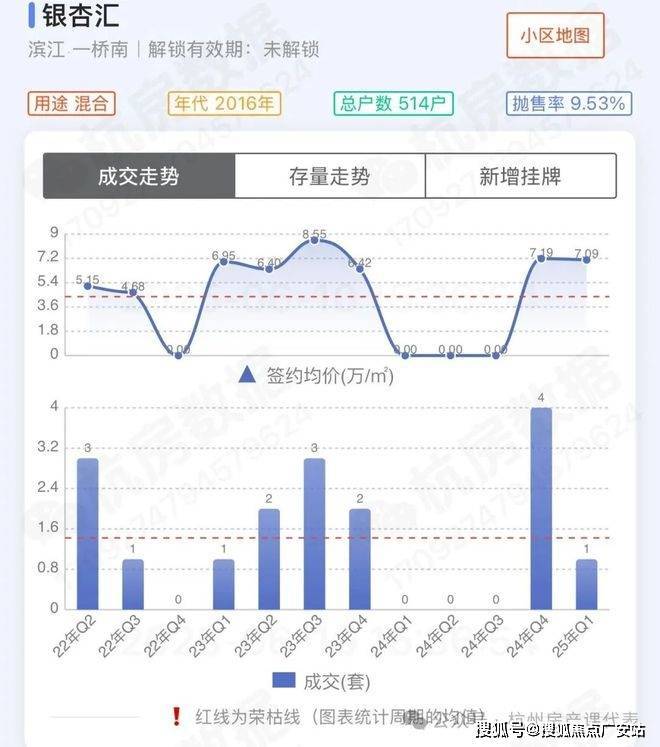This screenshot has width=660, height=747.
Task: Open the 小区地图 button
Action: (555, 36)
